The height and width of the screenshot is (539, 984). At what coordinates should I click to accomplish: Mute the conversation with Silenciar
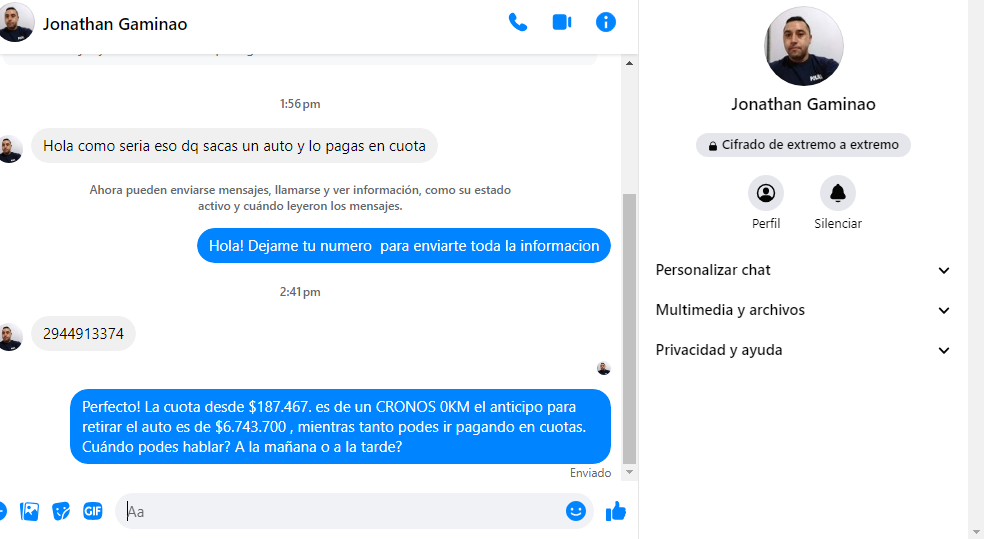pyautogui.click(x=838, y=193)
